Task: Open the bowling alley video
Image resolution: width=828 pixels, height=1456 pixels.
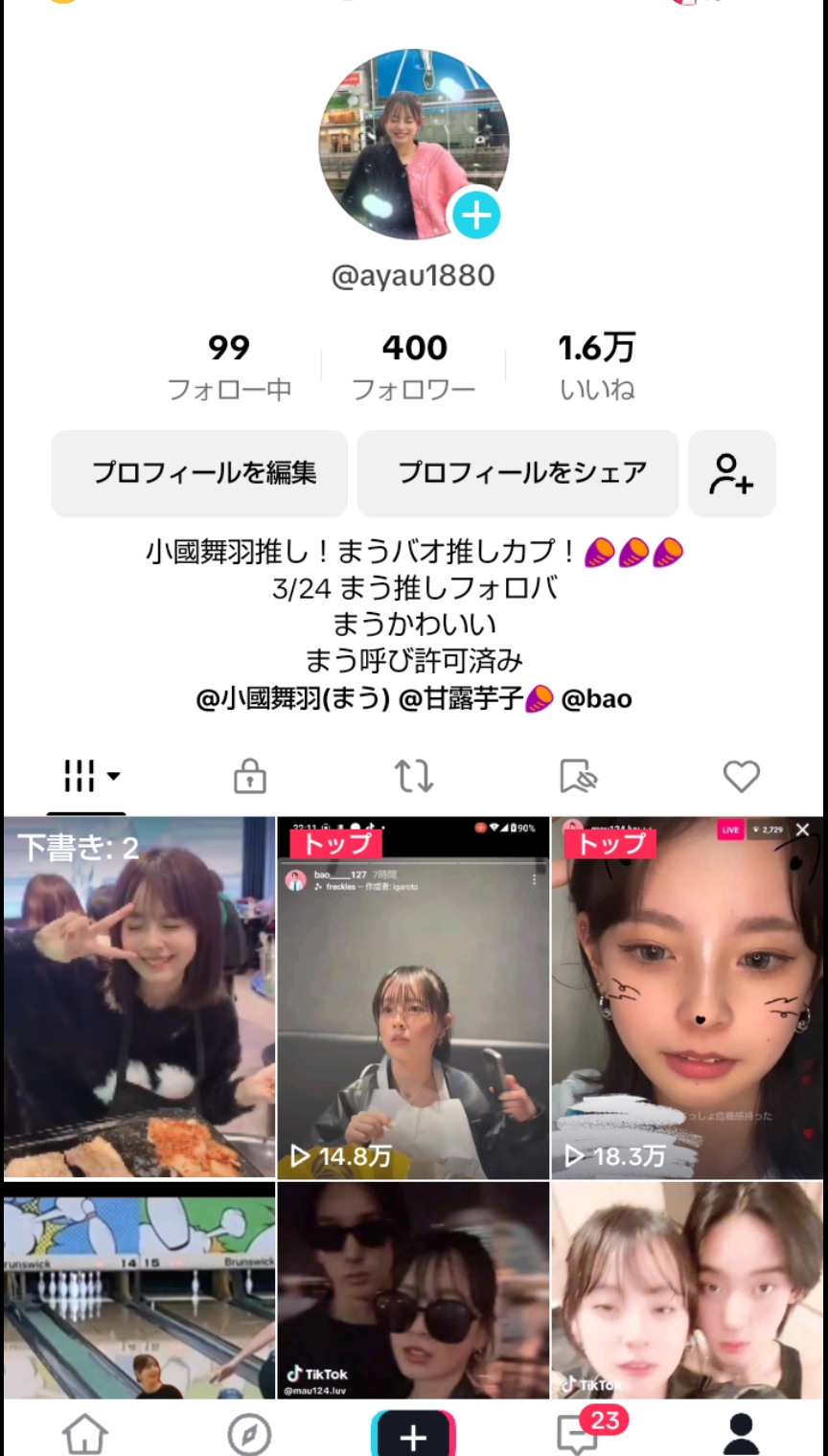Action: (x=139, y=1288)
